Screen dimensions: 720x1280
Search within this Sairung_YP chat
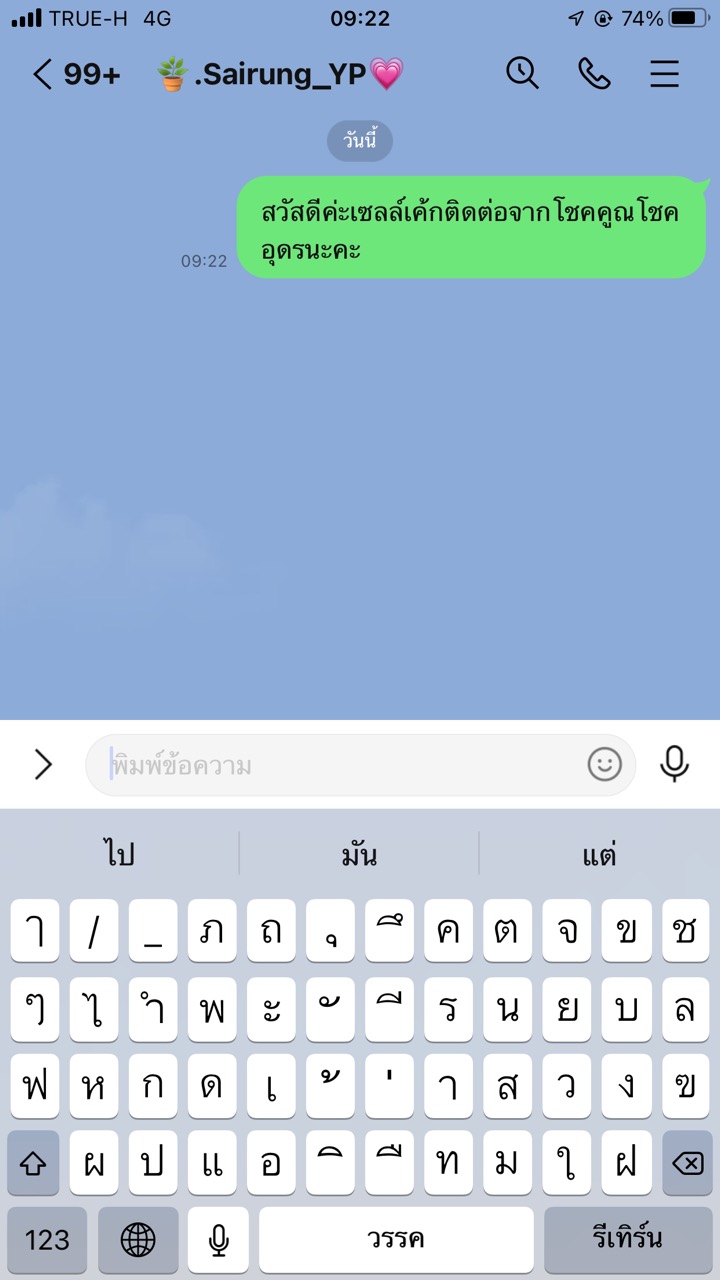(x=522, y=73)
